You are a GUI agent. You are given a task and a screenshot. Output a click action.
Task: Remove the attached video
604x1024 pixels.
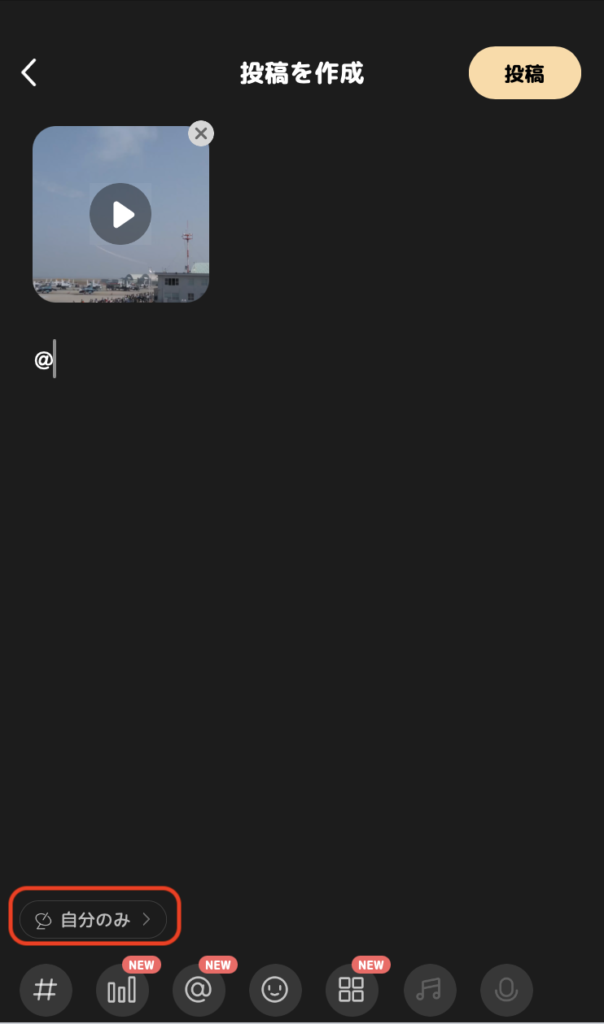click(x=201, y=133)
